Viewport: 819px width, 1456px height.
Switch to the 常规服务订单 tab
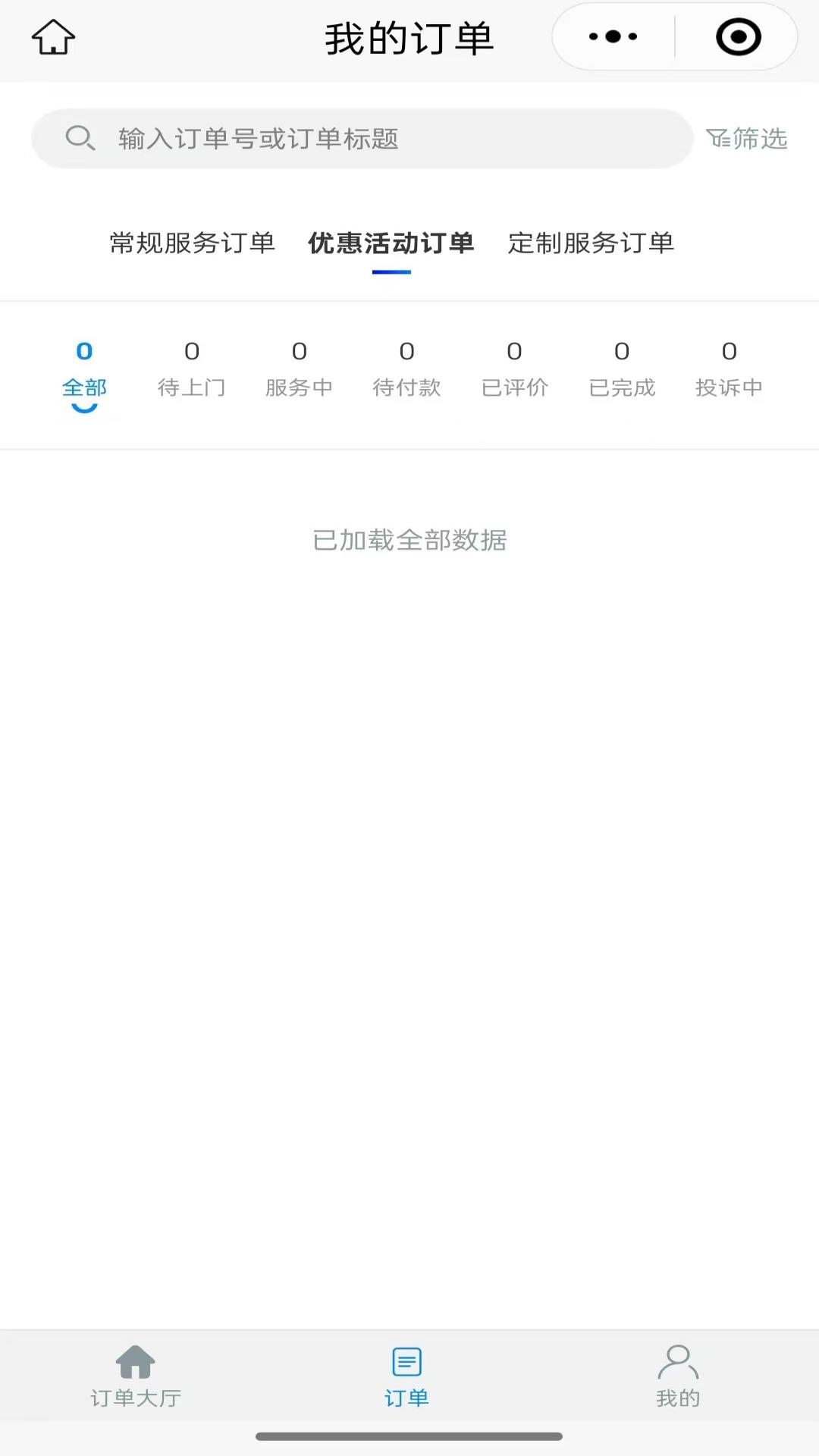[x=191, y=244]
